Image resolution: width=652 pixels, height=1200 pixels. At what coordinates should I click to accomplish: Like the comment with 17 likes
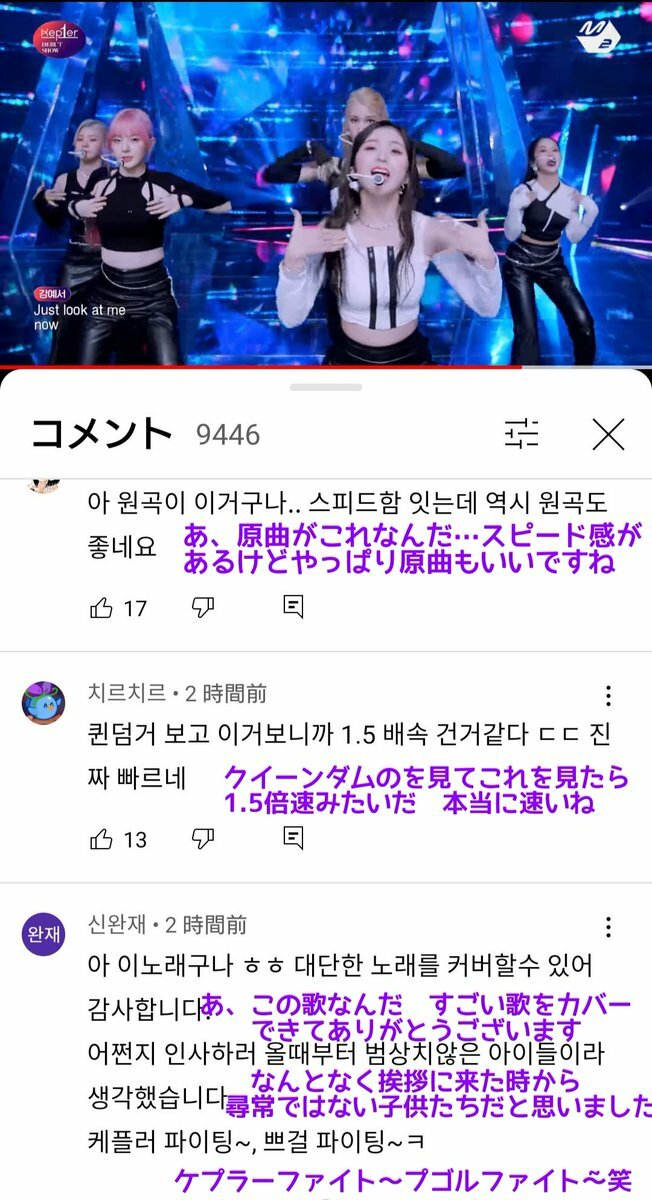tap(102, 607)
